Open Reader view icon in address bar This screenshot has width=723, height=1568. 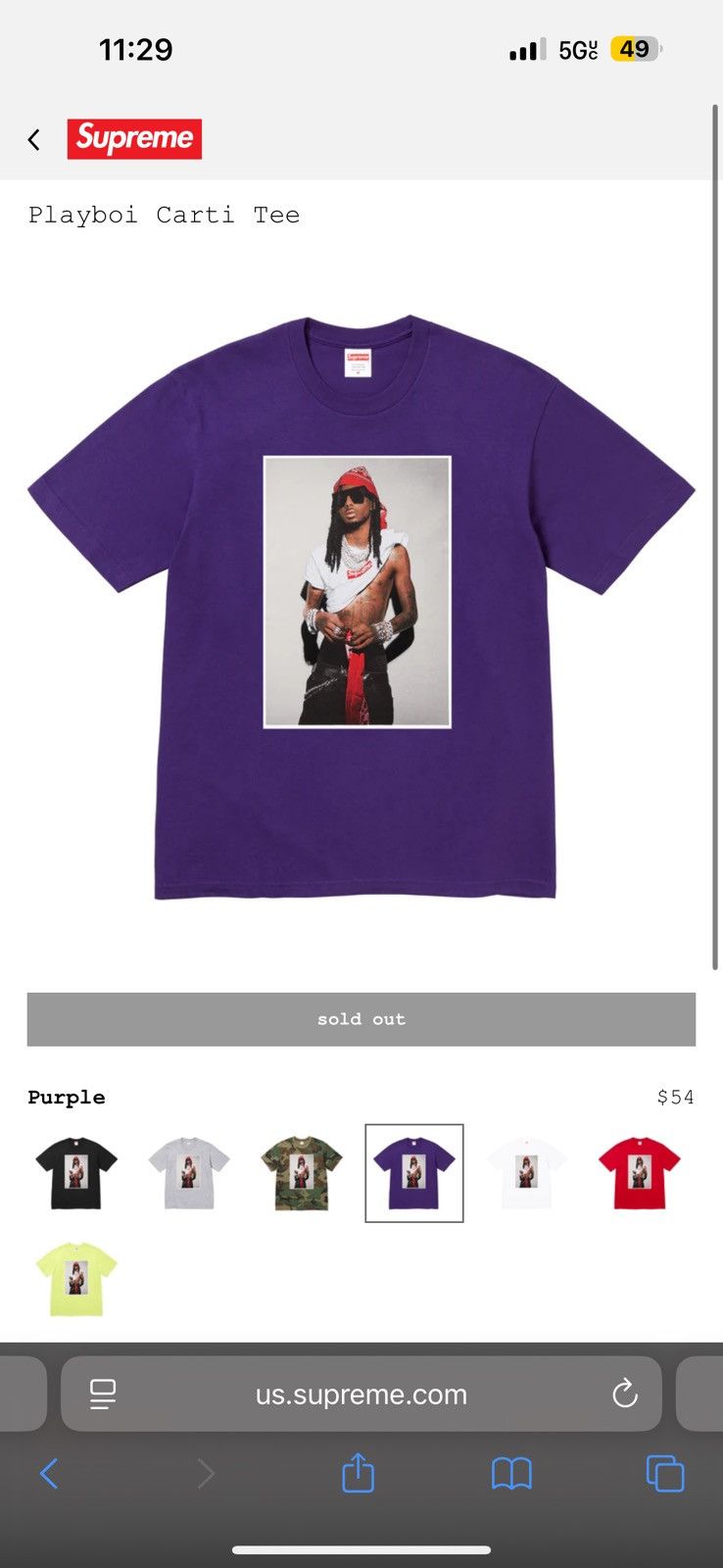[x=102, y=1394]
